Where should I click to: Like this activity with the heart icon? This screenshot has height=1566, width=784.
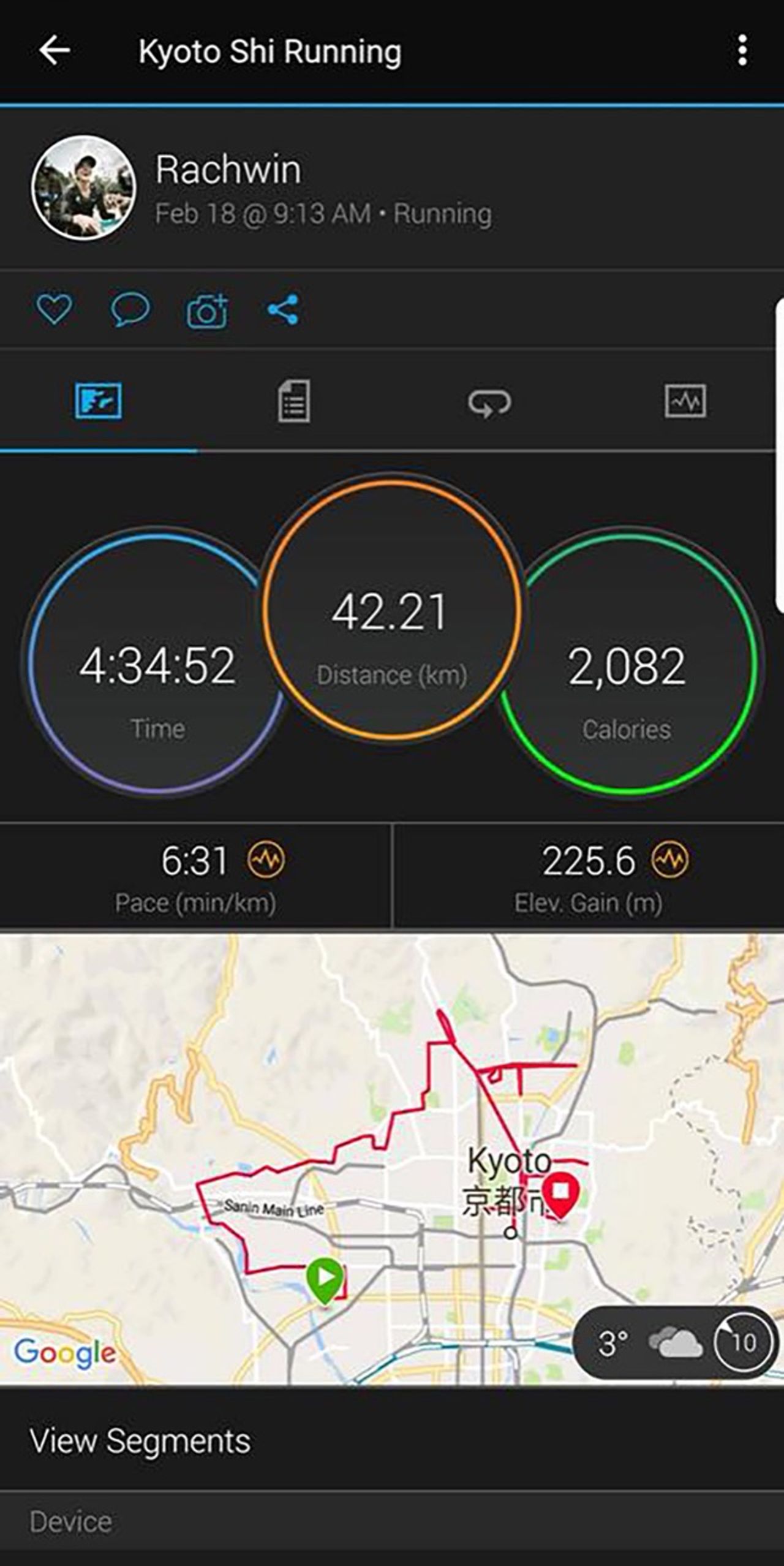point(54,309)
